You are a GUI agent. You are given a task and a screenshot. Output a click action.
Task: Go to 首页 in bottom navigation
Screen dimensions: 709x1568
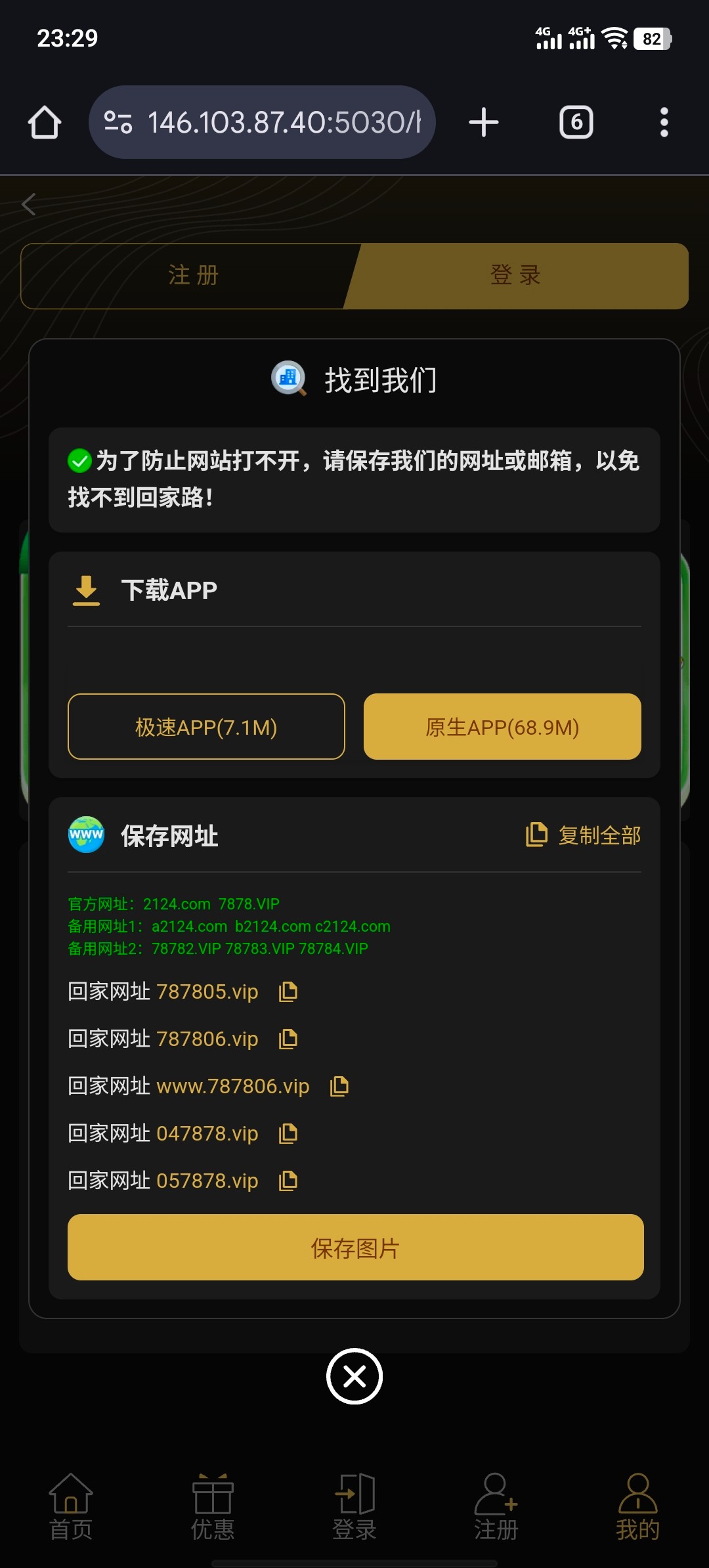point(71,1508)
